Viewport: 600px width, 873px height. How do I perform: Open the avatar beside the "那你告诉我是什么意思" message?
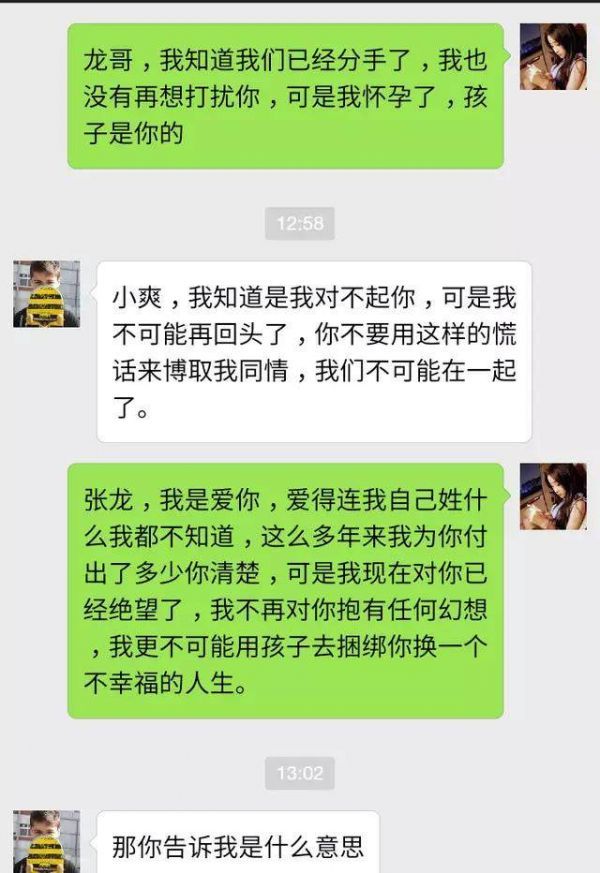pos(46,842)
